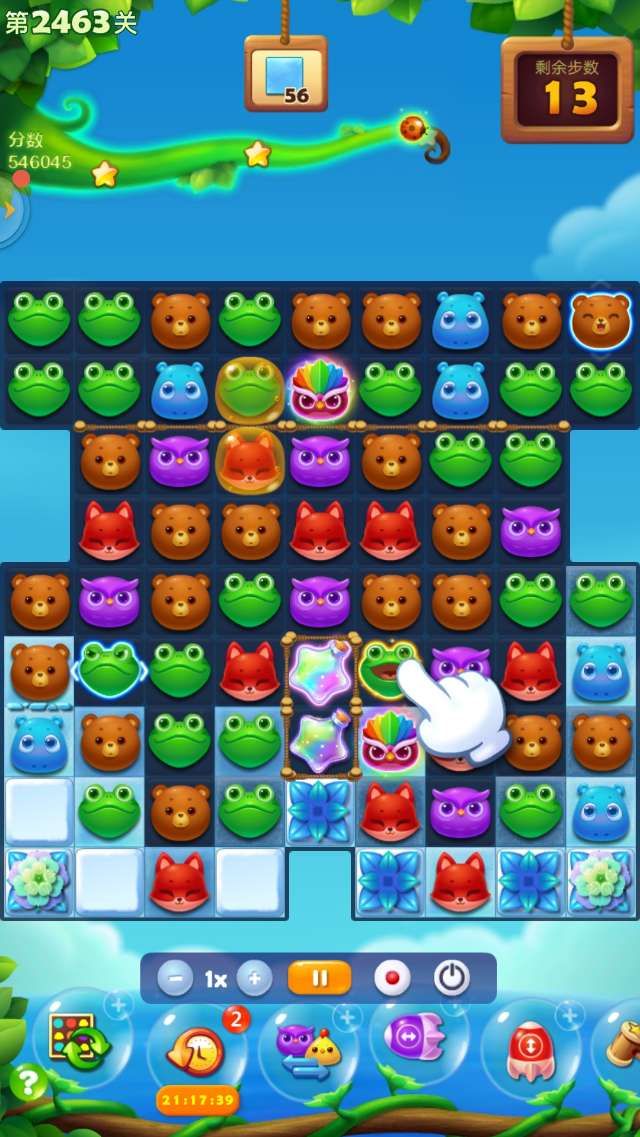Use the rewind clock booster with badge 2
640x1137 pixels.
[197, 1050]
